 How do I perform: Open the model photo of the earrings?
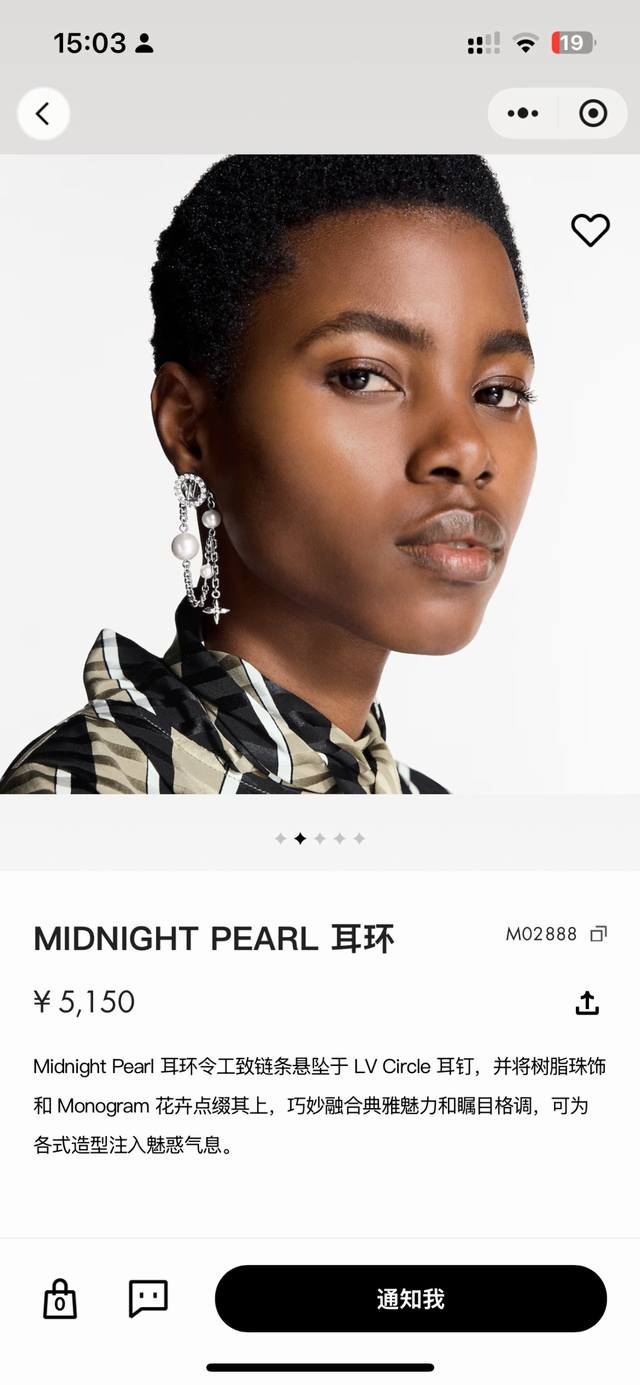pyautogui.click(x=320, y=474)
